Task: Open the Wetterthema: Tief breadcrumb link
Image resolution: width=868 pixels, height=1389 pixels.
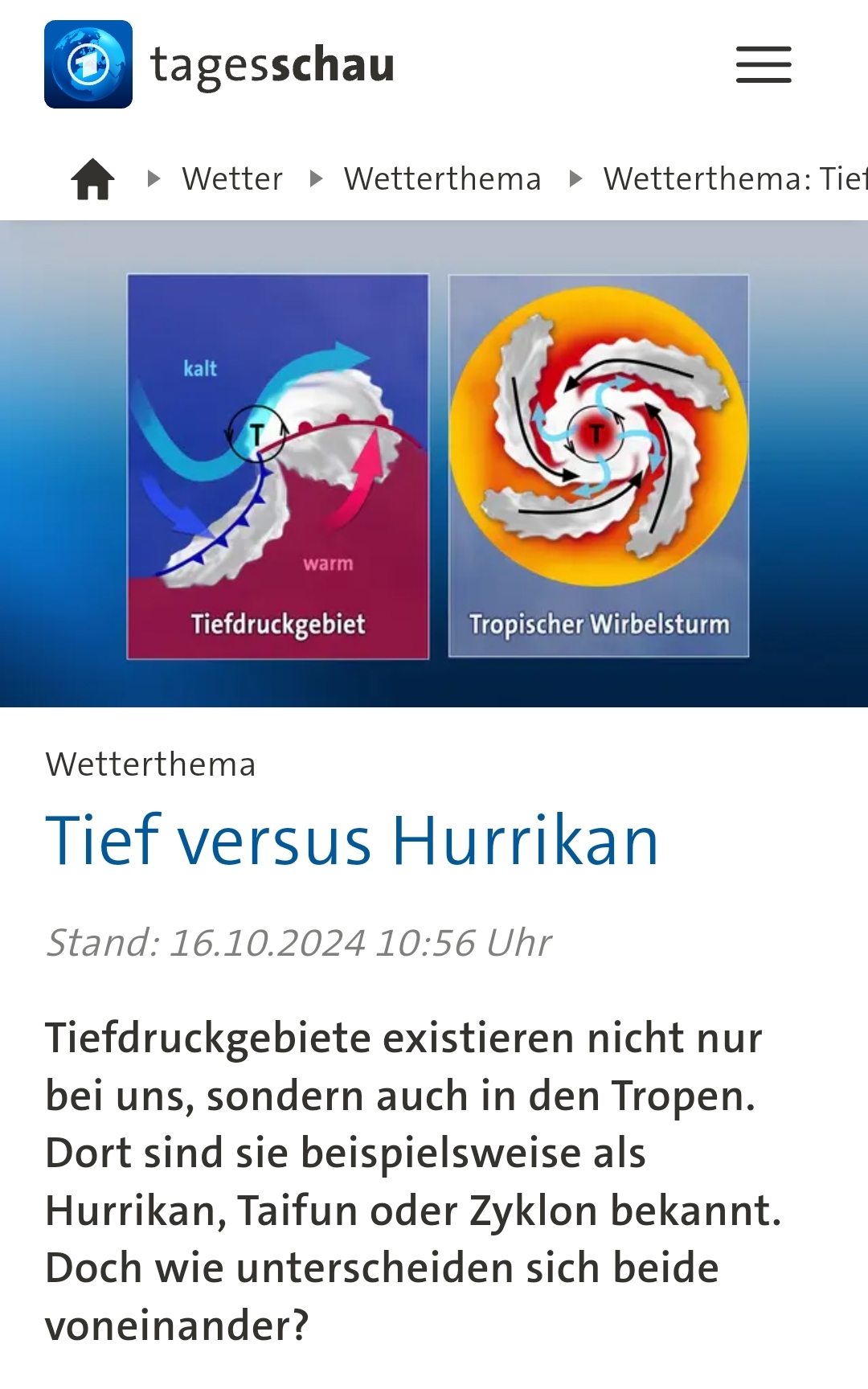Action: pyautogui.click(x=735, y=178)
